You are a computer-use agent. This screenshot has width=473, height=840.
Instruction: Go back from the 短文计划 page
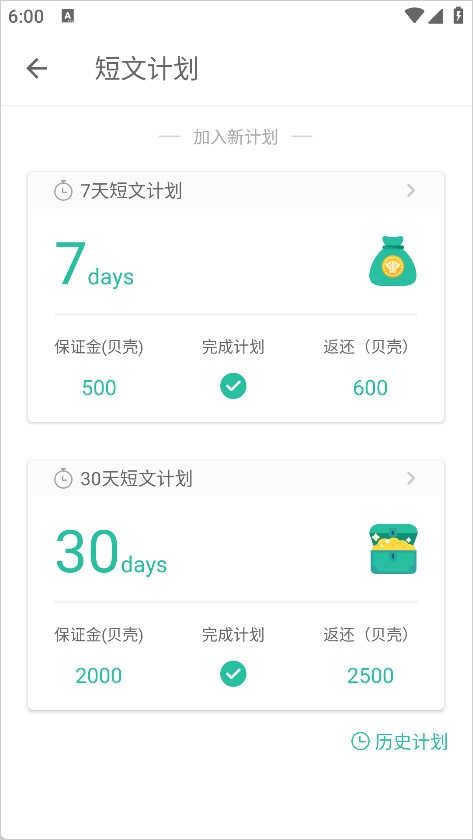point(37,69)
